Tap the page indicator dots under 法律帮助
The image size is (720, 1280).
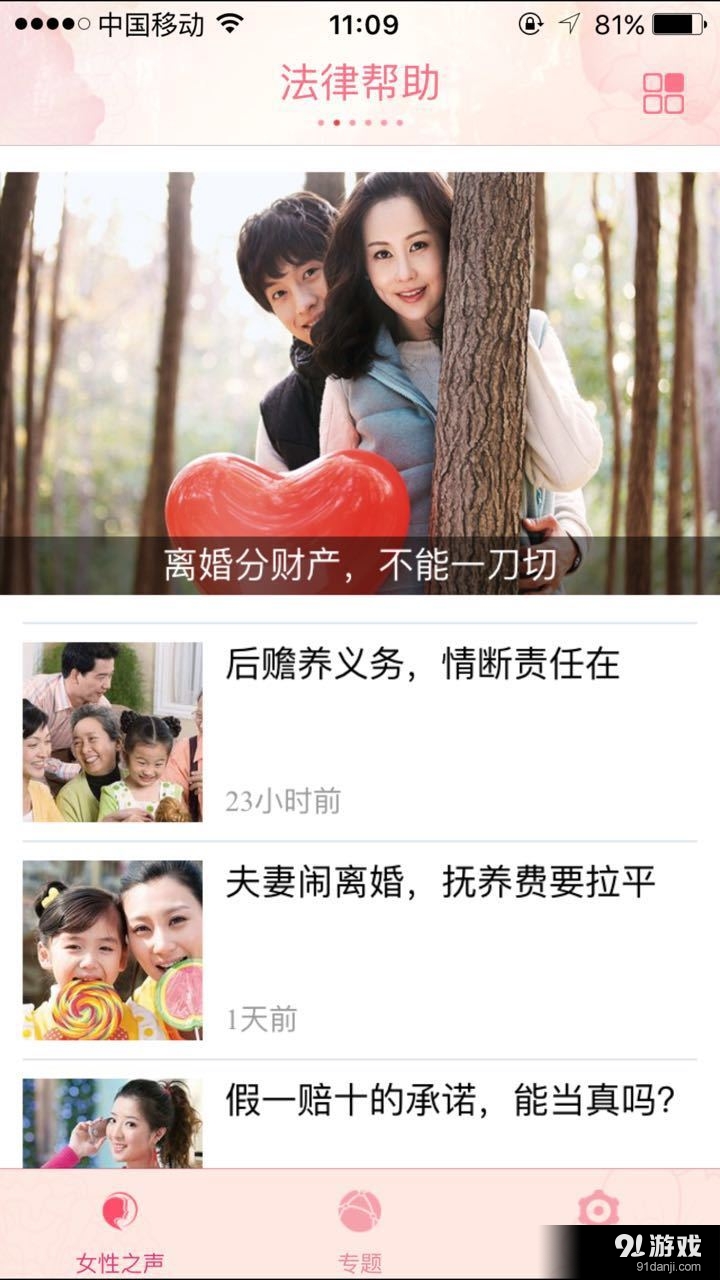360,122
